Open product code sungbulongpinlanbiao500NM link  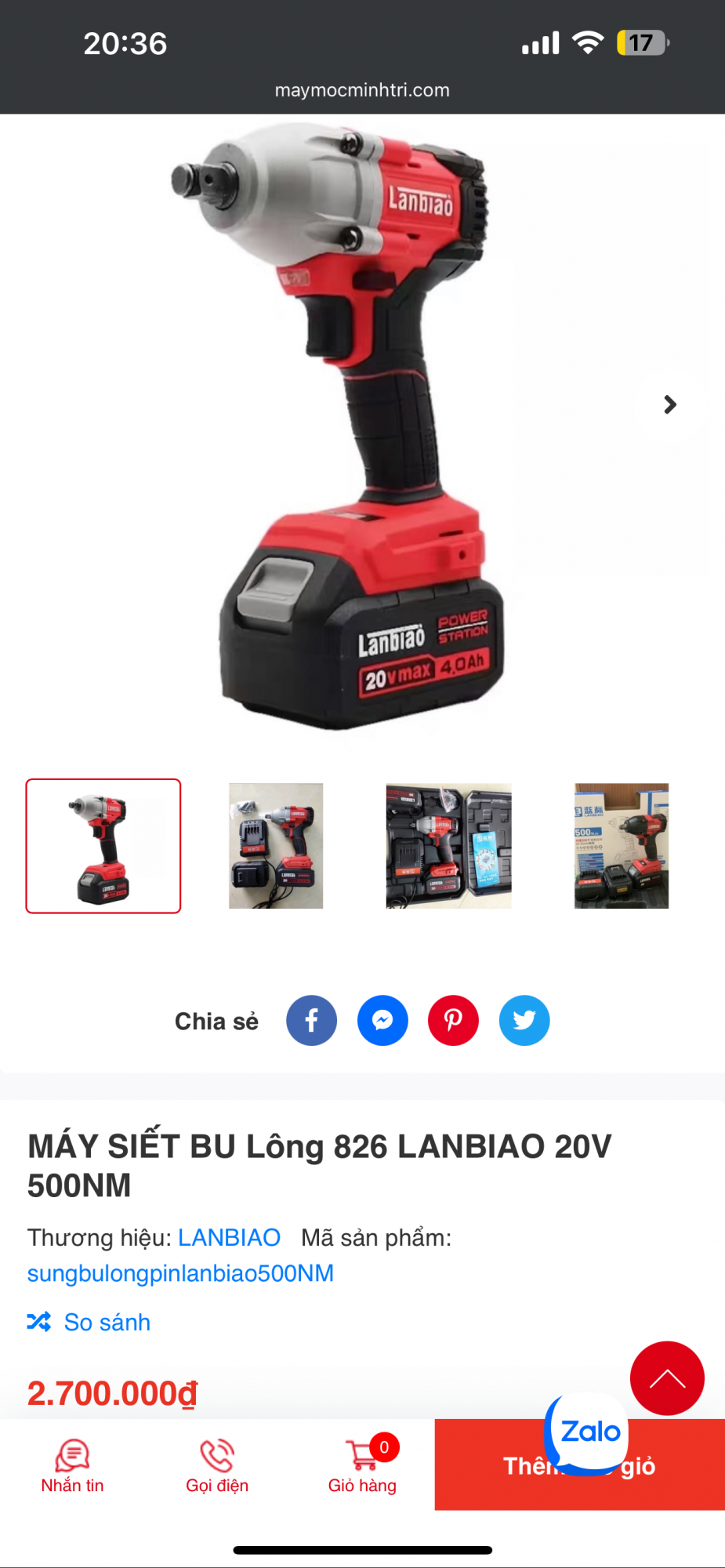pos(180,1272)
